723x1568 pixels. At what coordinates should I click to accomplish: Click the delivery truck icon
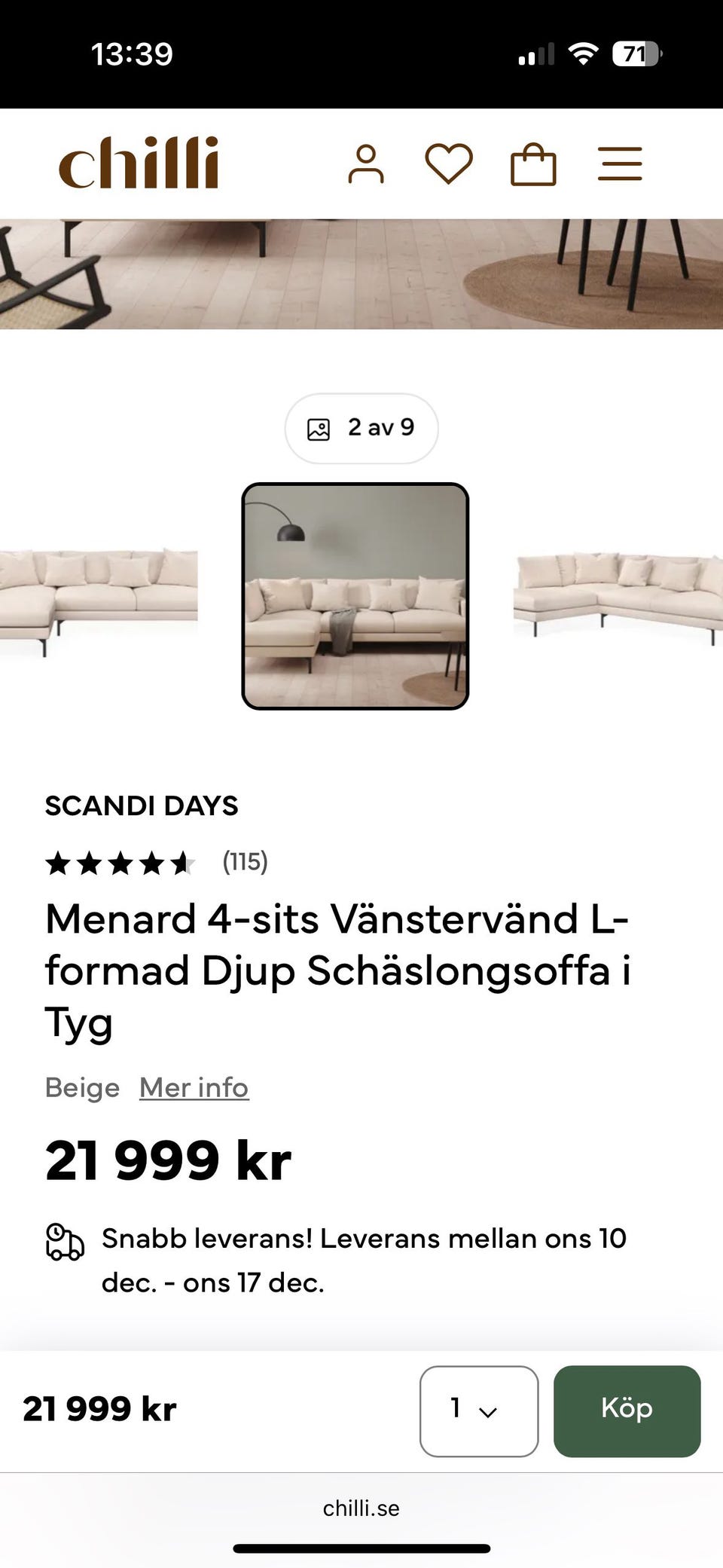[x=64, y=1240]
